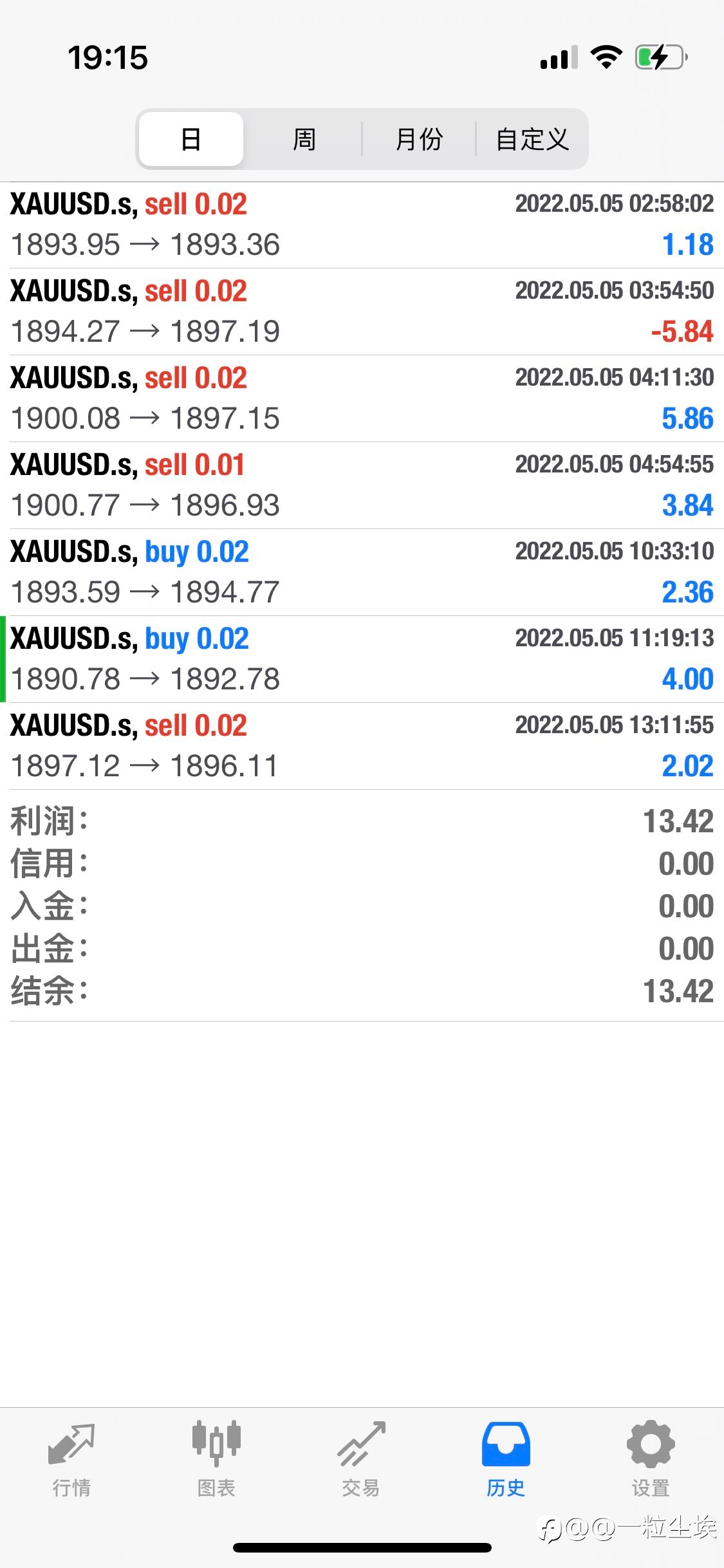Select the 日 (day) period tab

[x=191, y=139]
